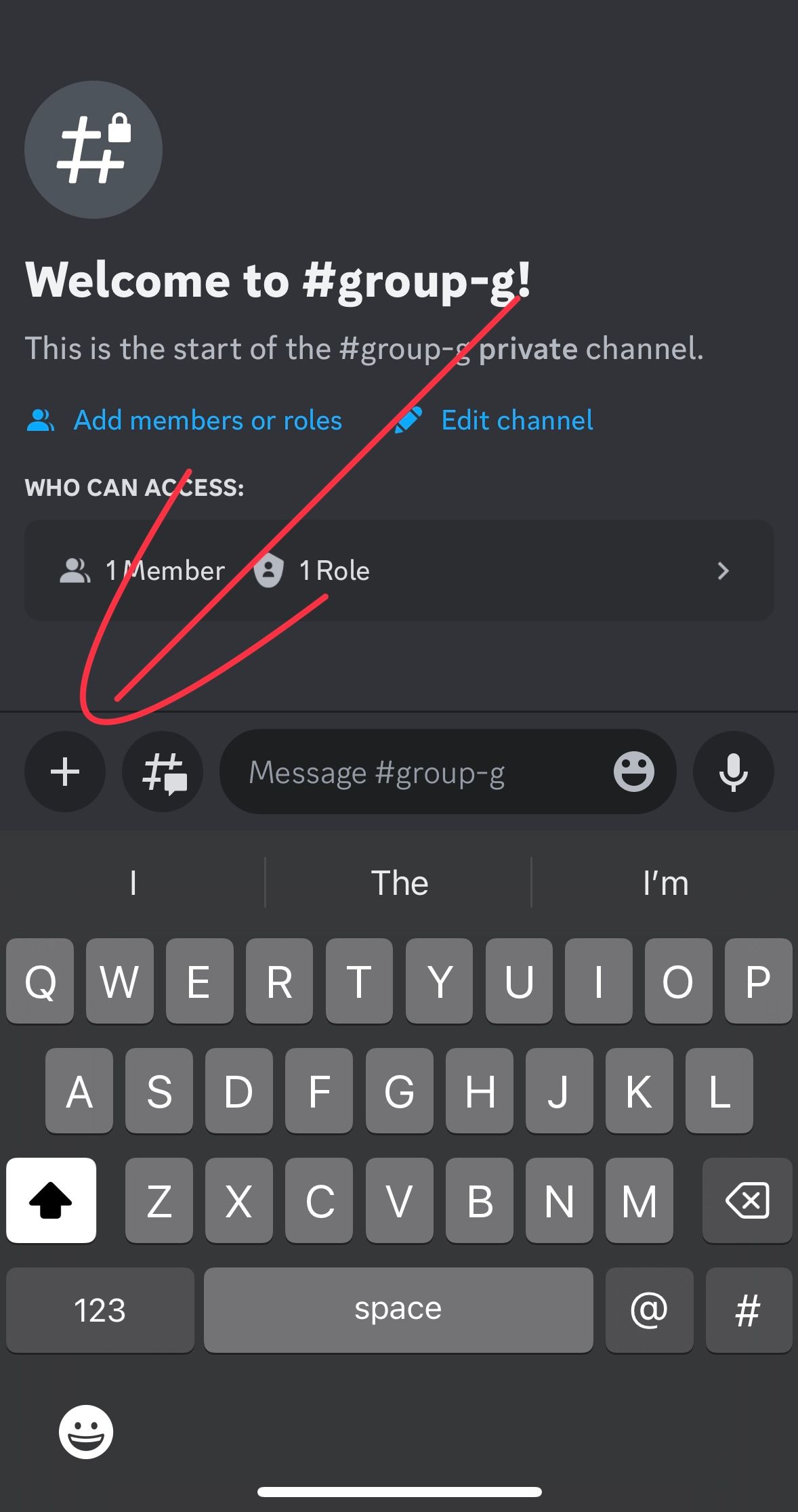Open the 1 Member 1 Role access row
This screenshot has width=798, height=1512.
point(399,570)
